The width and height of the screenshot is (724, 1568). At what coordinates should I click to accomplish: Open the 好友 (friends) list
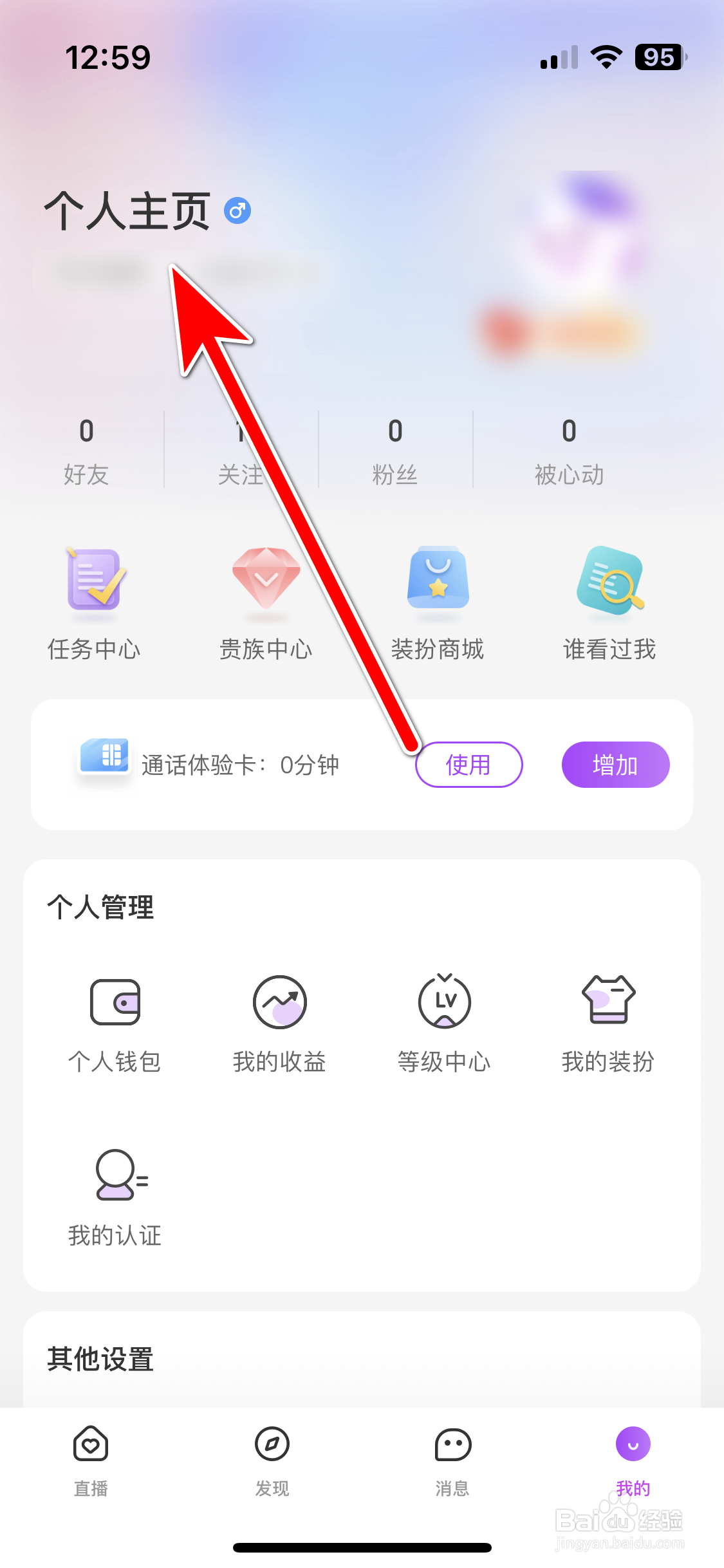tap(88, 451)
